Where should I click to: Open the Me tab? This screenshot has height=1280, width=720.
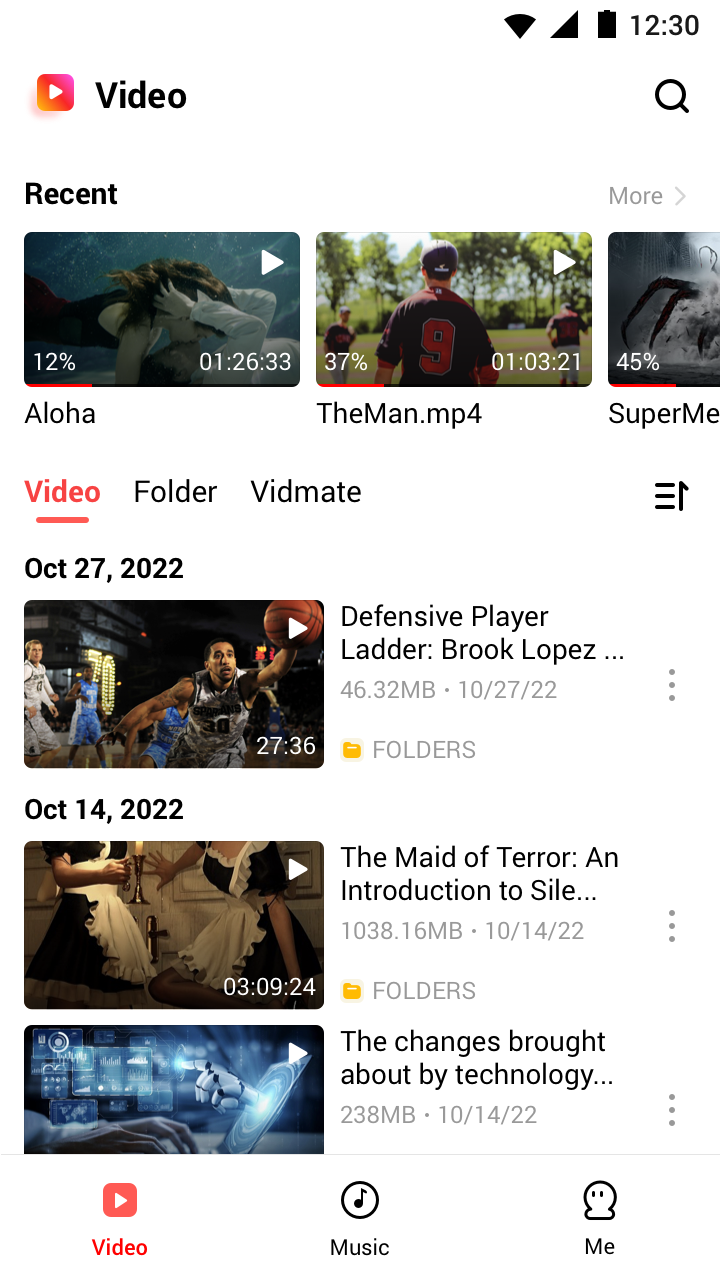click(600, 1218)
